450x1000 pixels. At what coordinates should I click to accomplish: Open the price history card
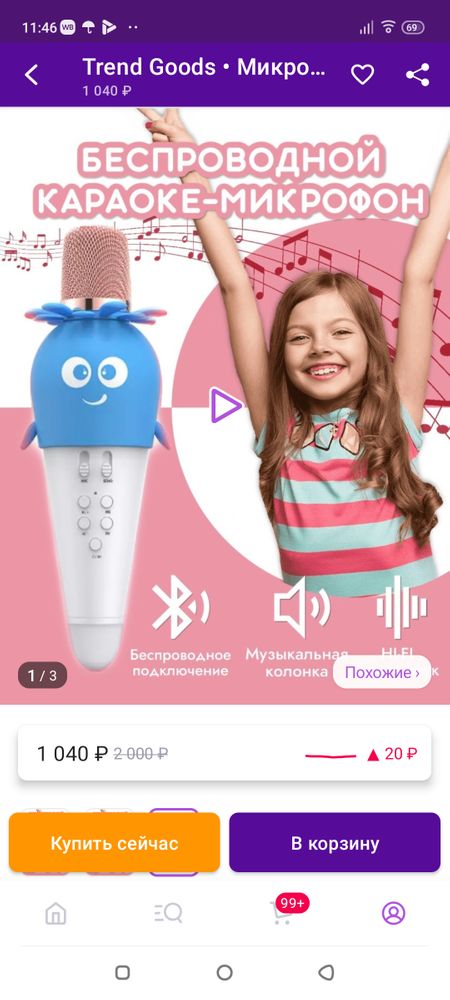[x=224, y=753]
